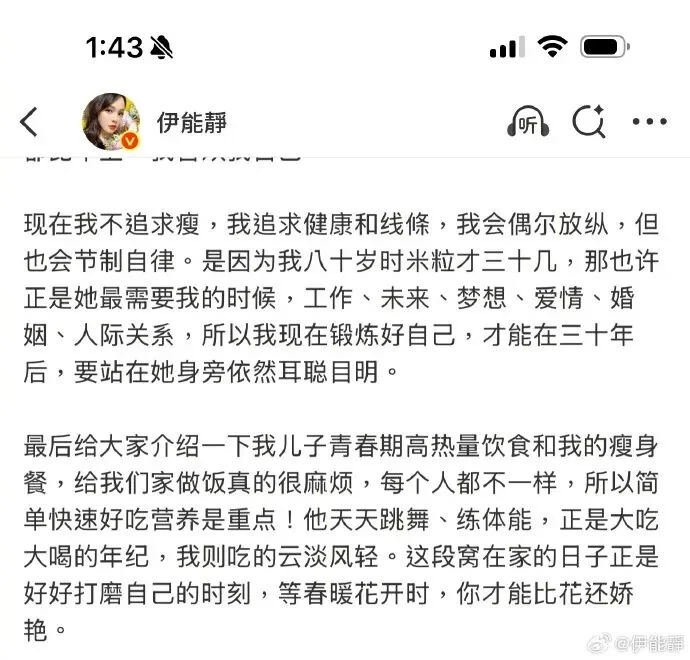Screen dimensions: 690x660
Task: Open the search with sparkle icon
Action: [590, 121]
